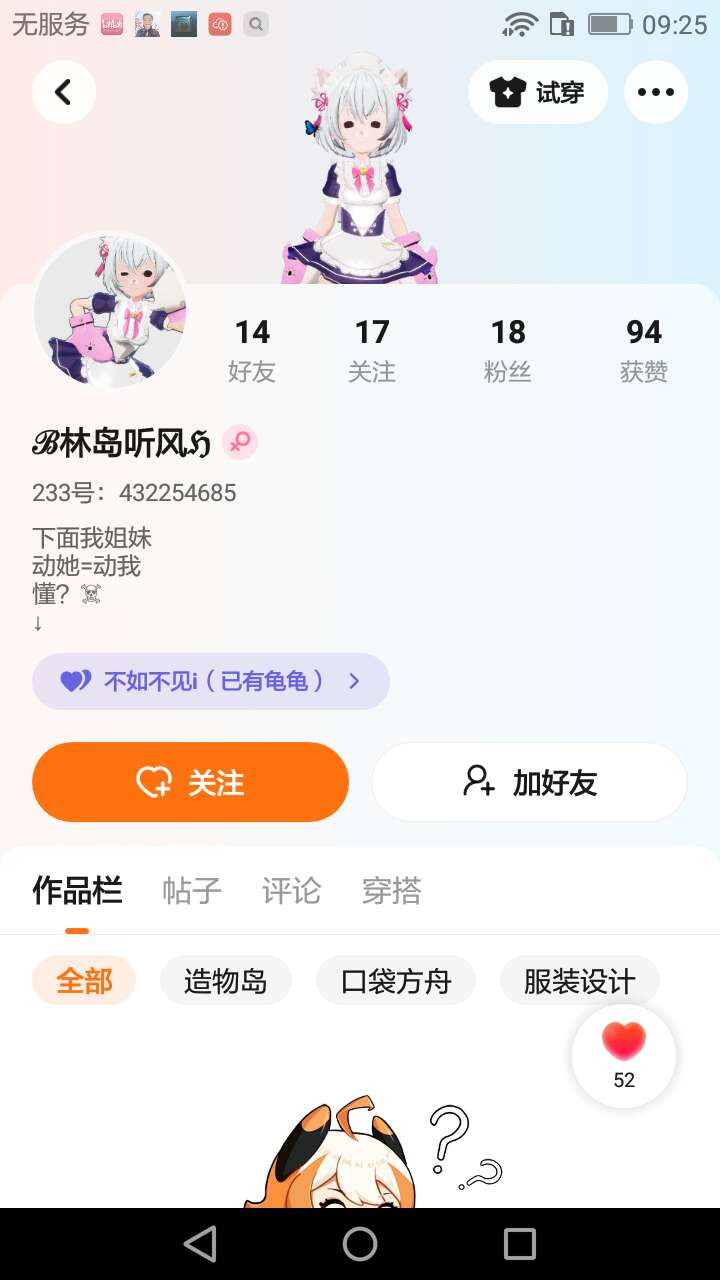This screenshot has width=720, height=1280.
Task: View the 14 好友 friends list
Action: pyautogui.click(x=252, y=350)
